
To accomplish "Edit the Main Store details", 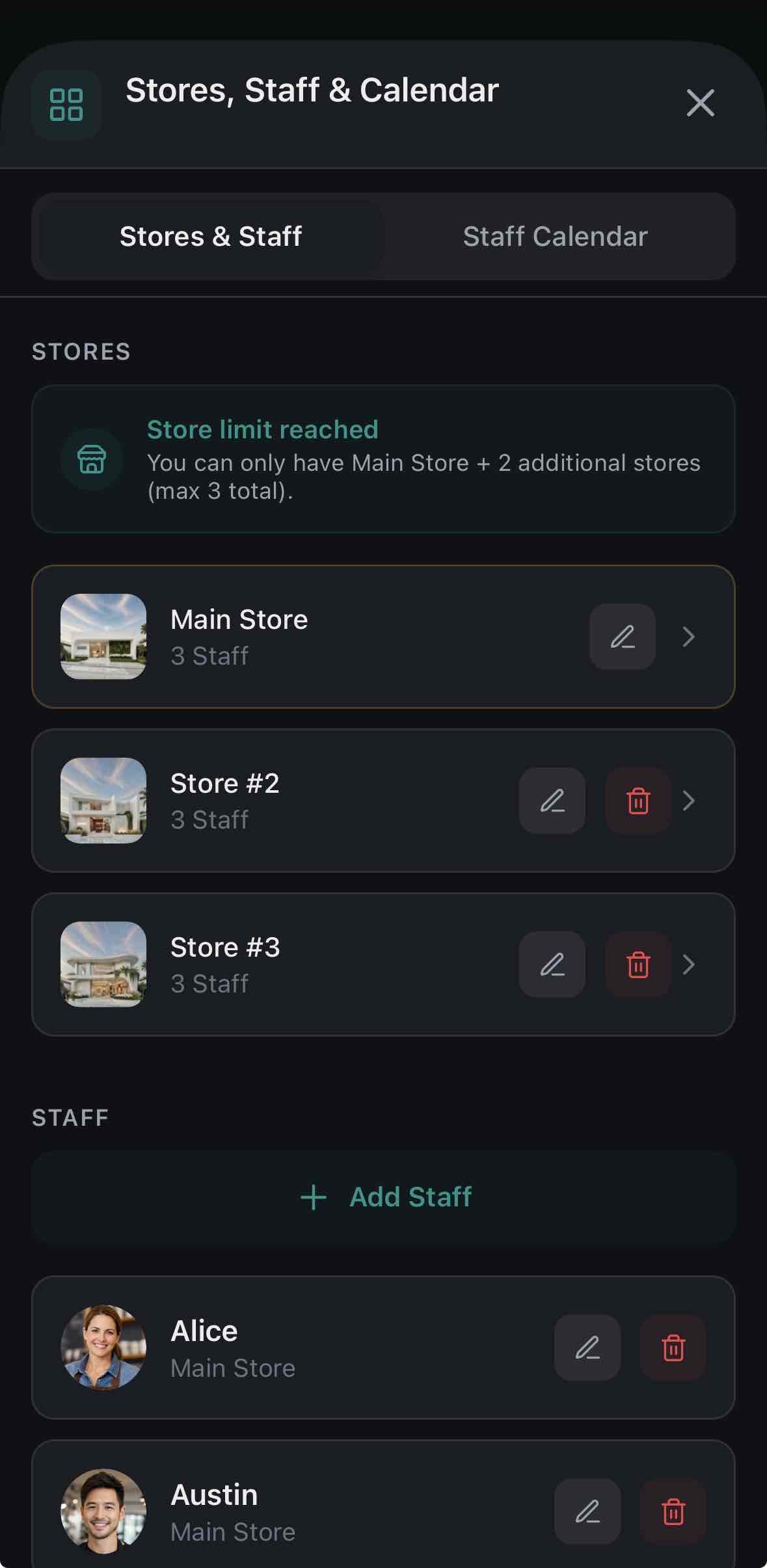I will (622, 636).
